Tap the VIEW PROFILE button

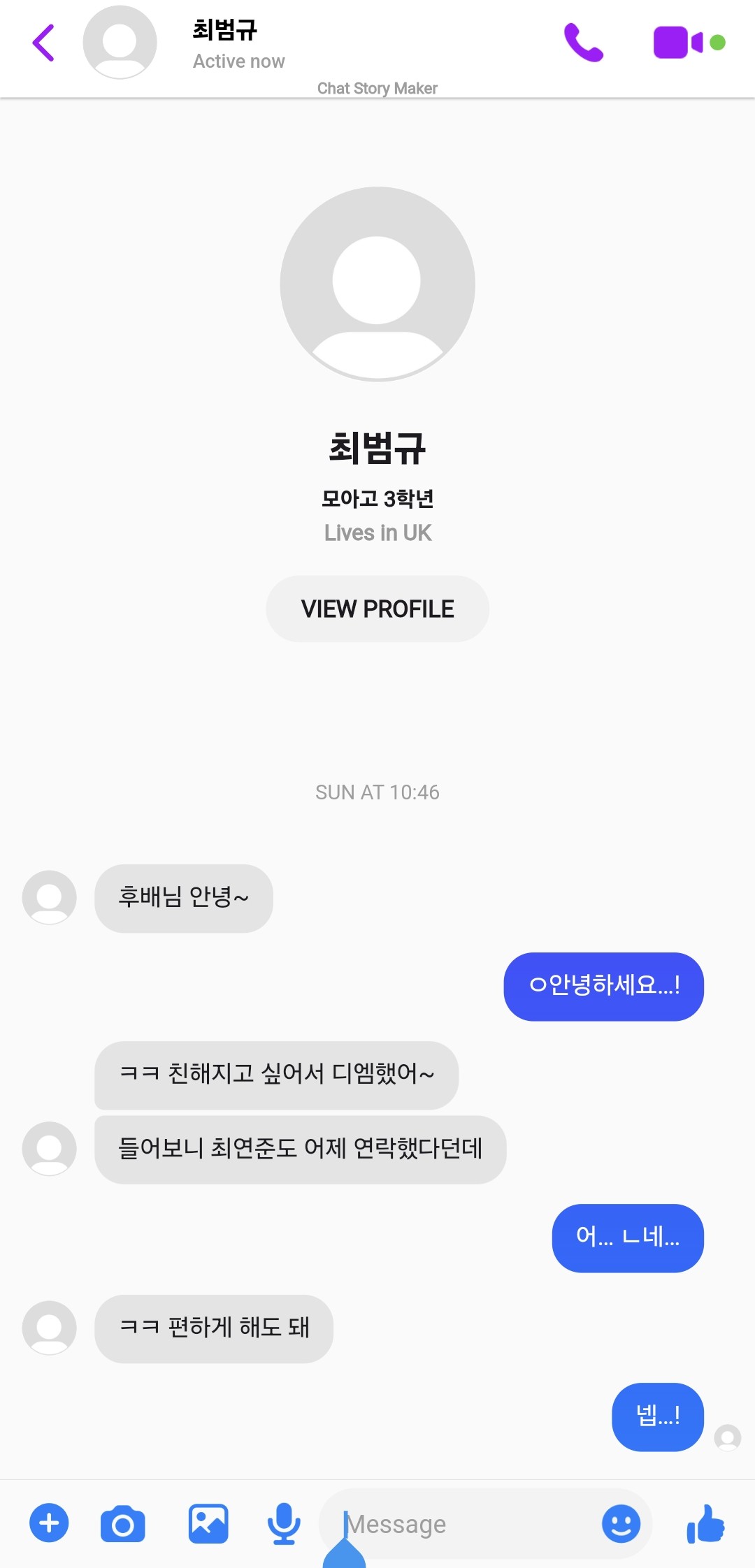(377, 609)
